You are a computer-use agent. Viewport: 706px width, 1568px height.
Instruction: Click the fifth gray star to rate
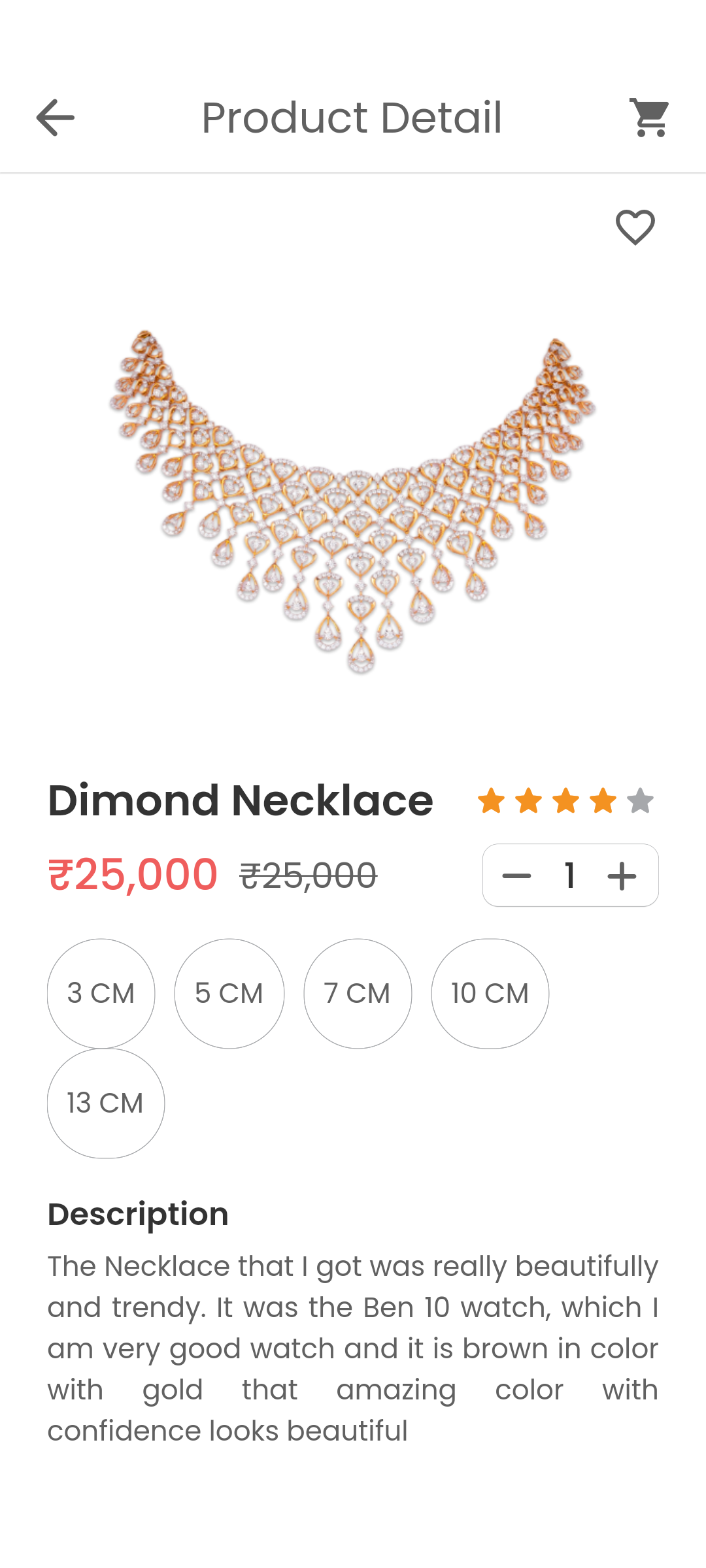638,800
